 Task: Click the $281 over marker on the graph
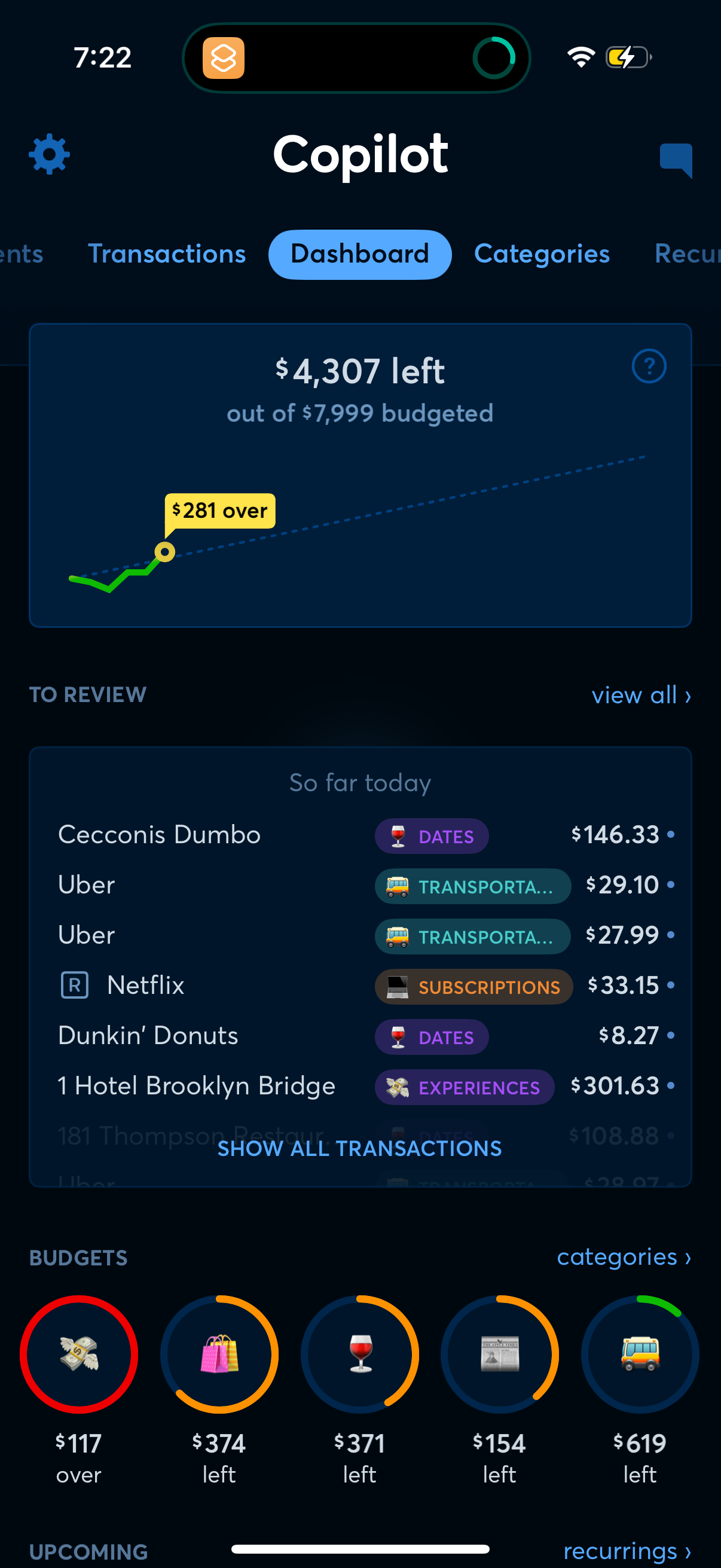click(219, 511)
